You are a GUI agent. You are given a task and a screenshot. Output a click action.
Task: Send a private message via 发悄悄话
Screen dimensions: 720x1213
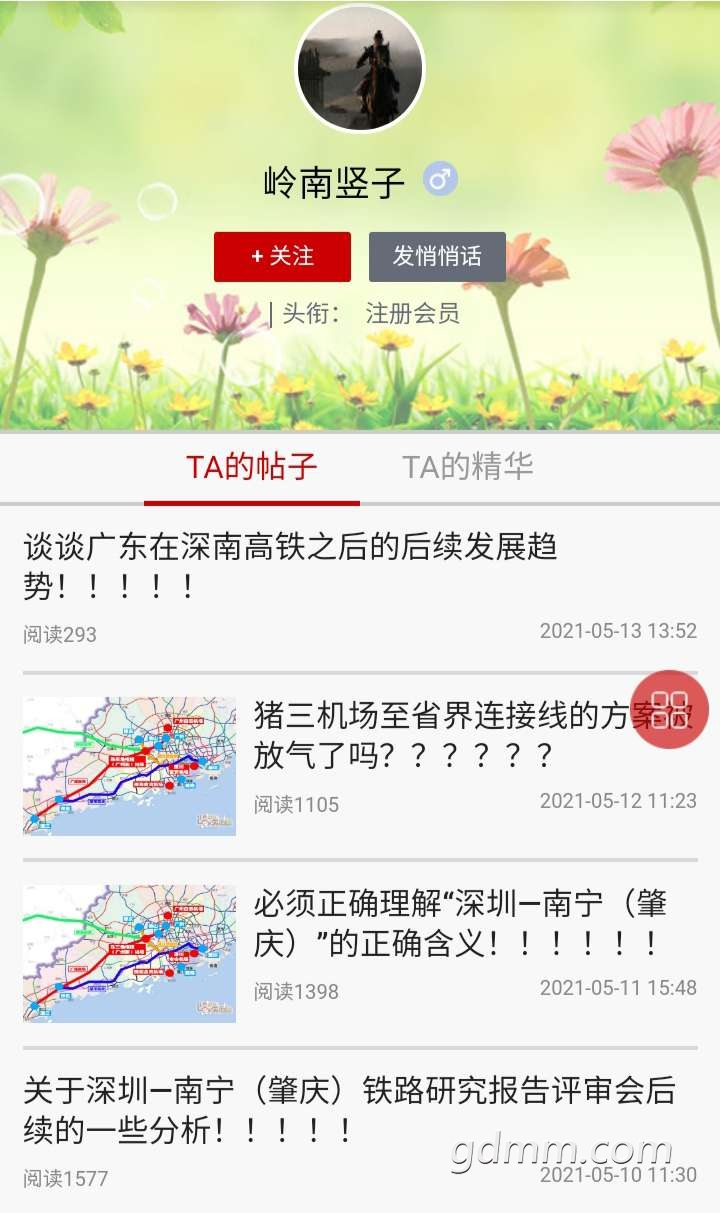437,257
